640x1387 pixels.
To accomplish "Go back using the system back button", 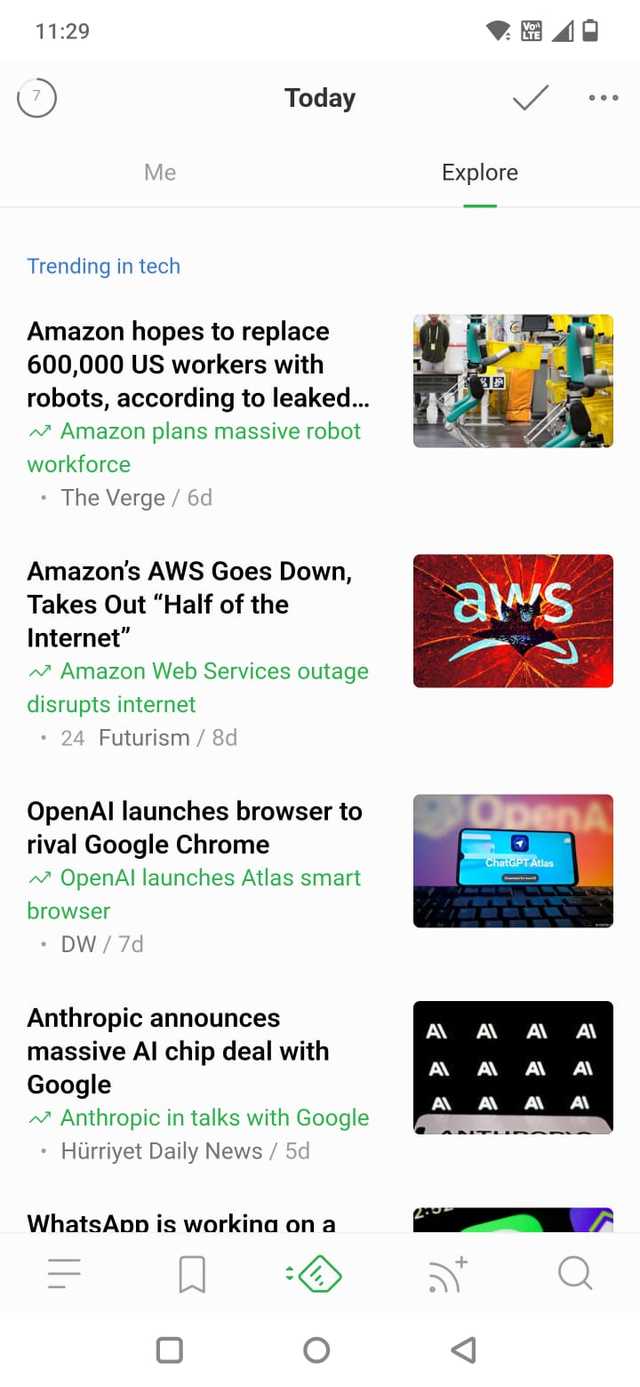I will [x=463, y=1350].
